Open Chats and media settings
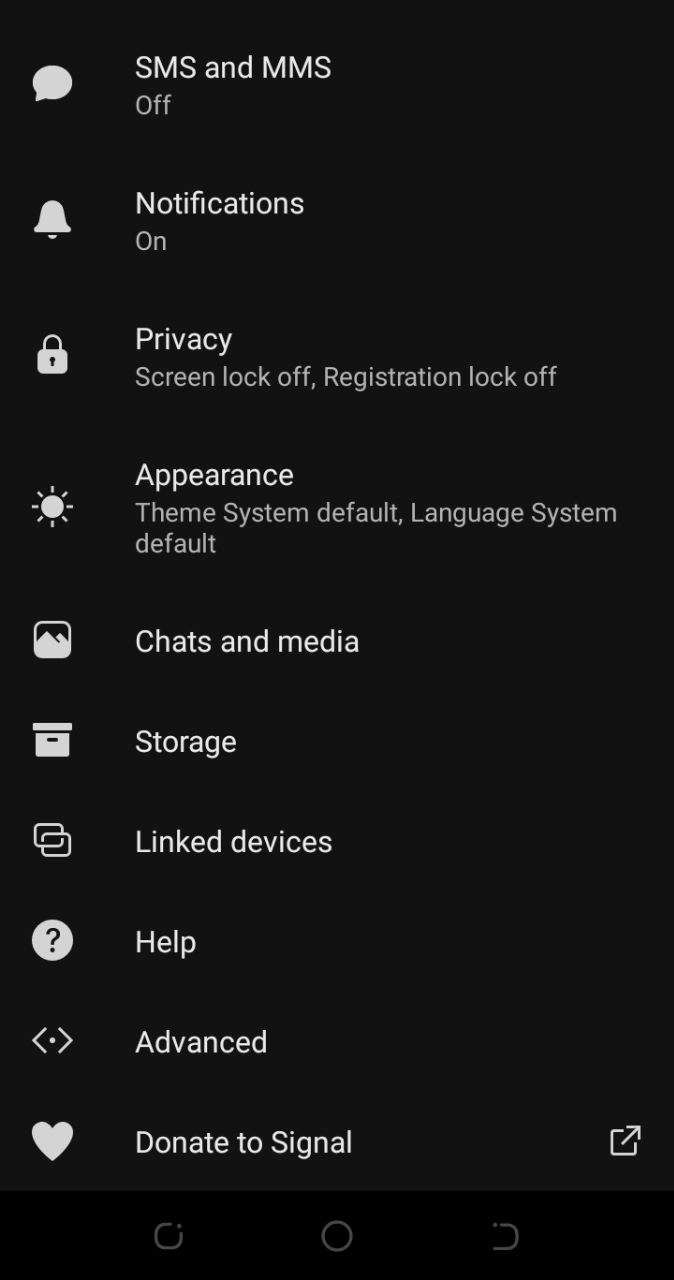The height and width of the screenshot is (1280, 674). click(247, 641)
